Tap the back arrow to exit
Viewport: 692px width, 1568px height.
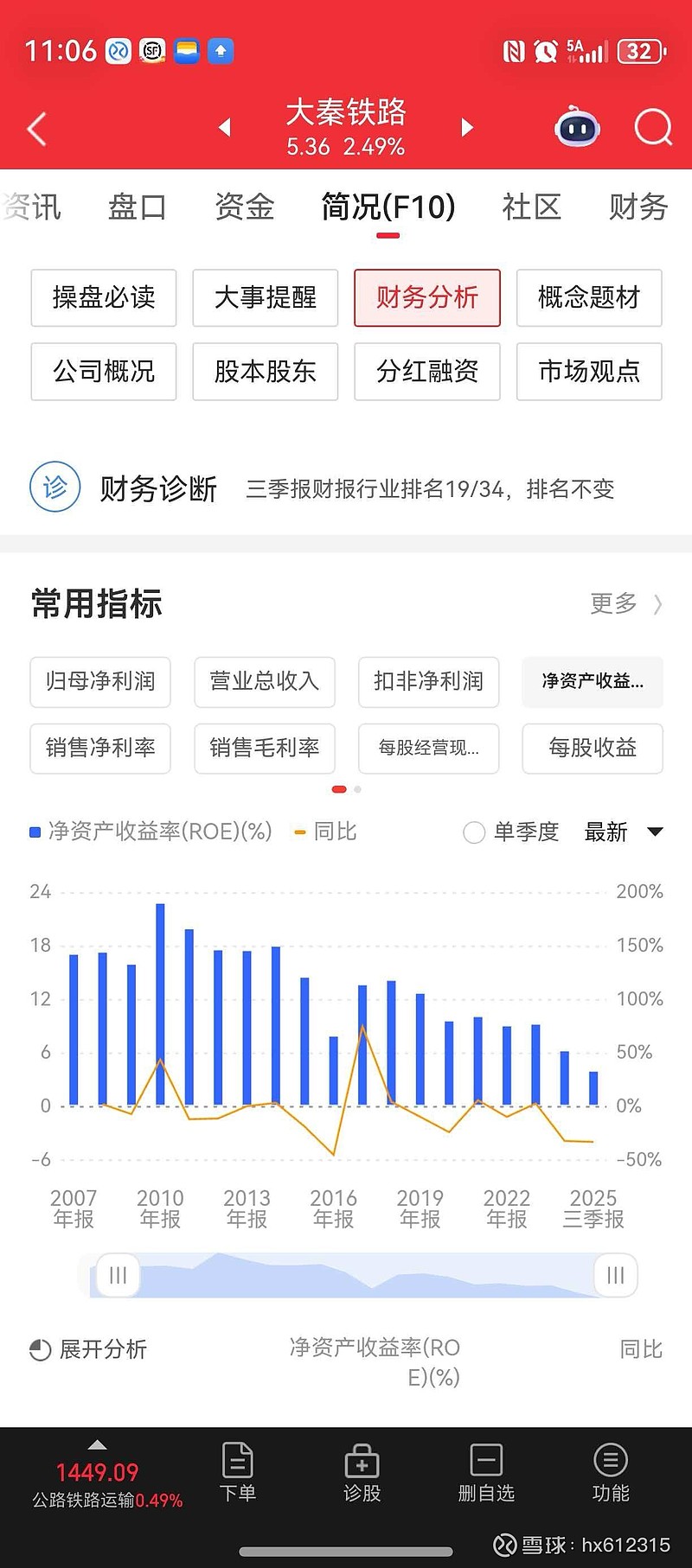tap(35, 127)
